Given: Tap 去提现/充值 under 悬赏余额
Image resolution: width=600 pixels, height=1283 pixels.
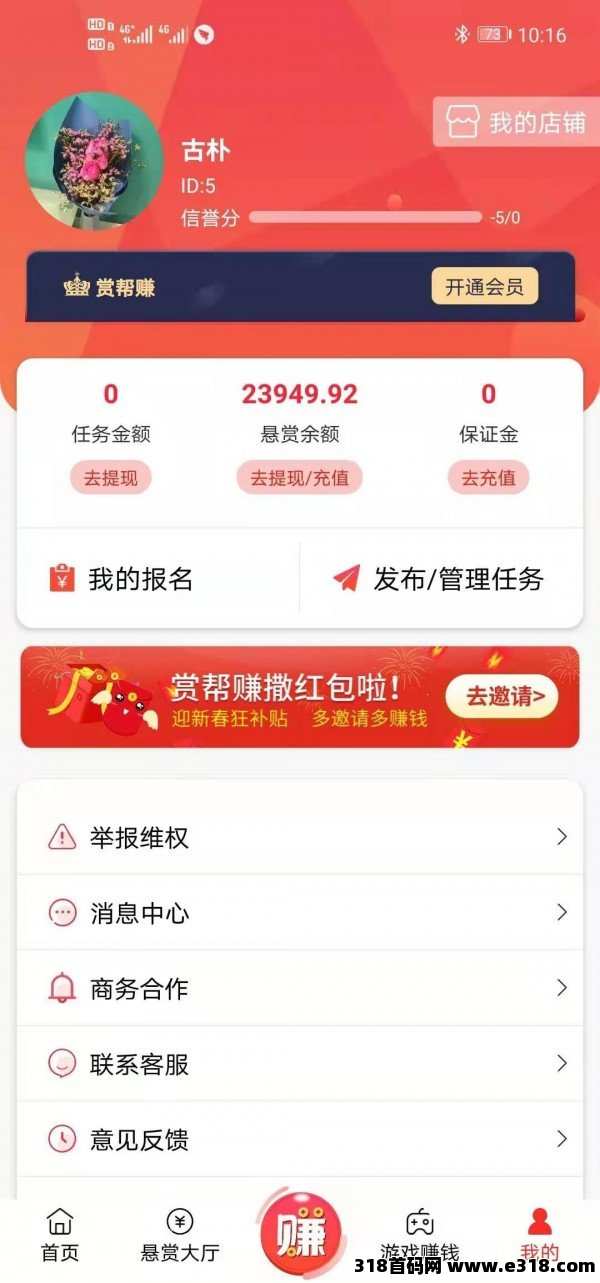Looking at the screenshot, I should [299, 478].
